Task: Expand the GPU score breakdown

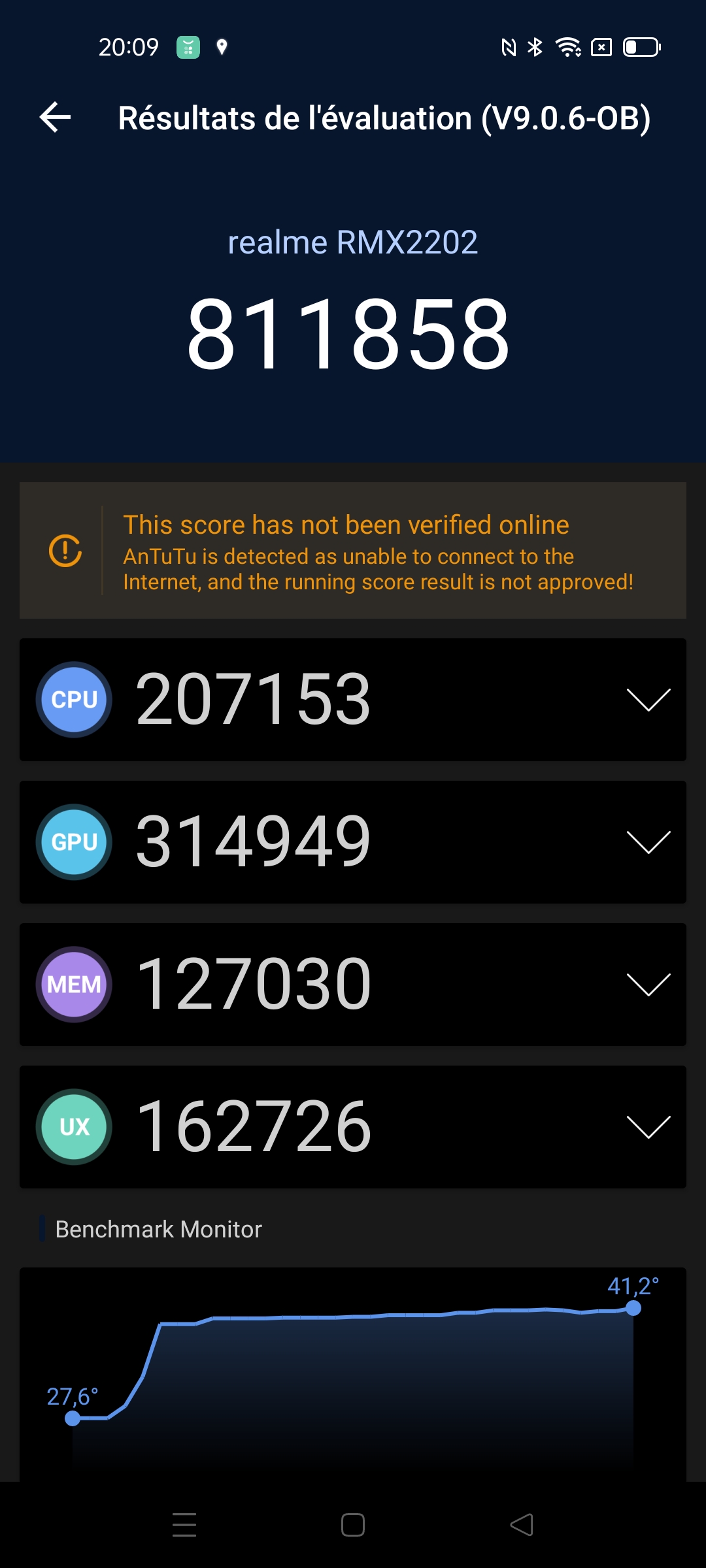Action: (x=648, y=842)
